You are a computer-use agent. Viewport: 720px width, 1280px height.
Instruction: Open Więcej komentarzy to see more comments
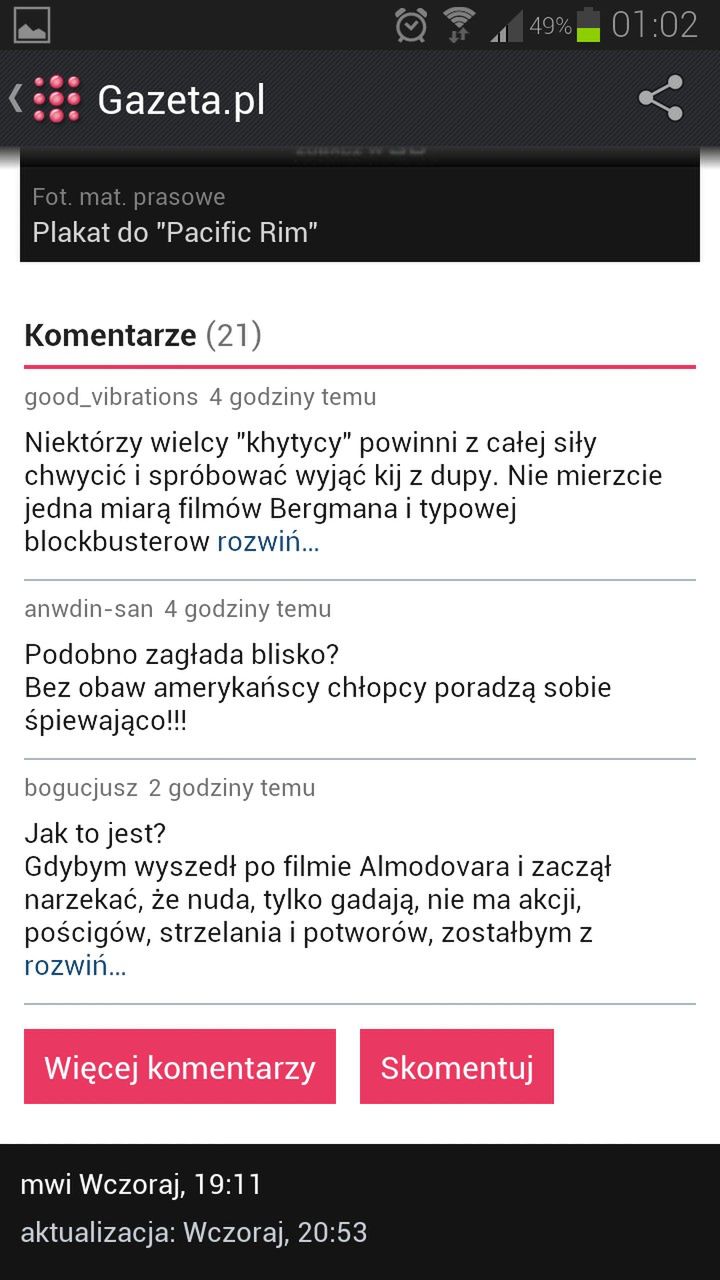180,1067
